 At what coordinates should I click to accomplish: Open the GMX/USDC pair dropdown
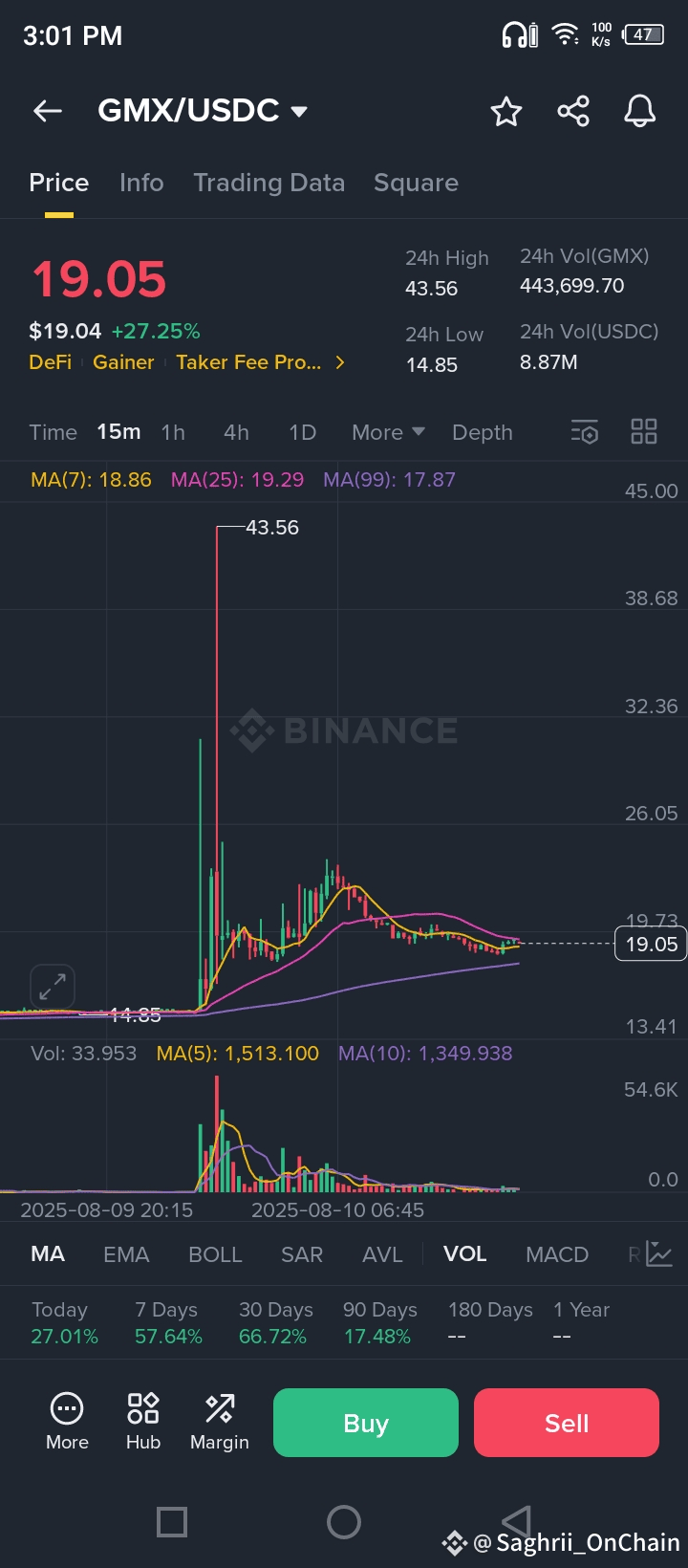pos(203,111)
